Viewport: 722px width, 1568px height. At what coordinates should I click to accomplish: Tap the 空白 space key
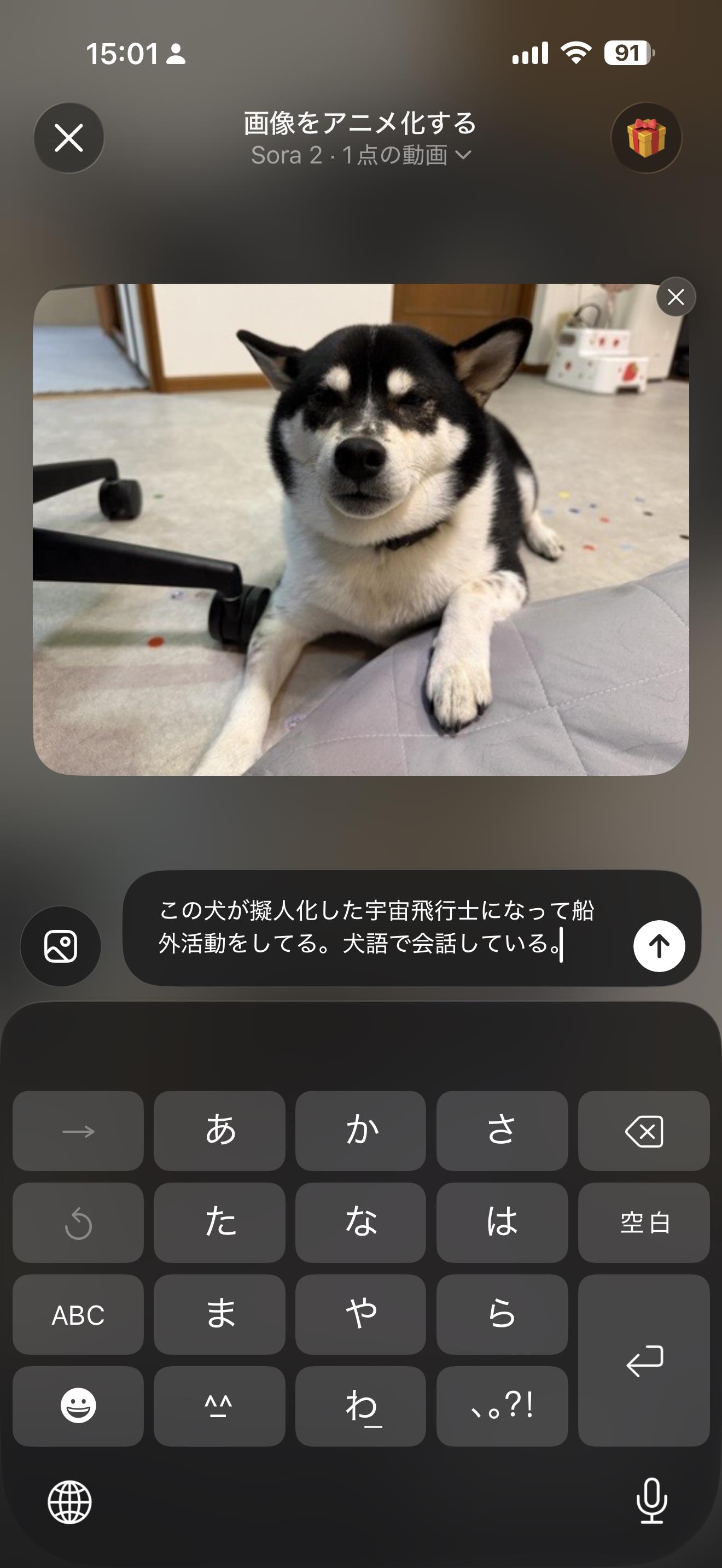643,1223
